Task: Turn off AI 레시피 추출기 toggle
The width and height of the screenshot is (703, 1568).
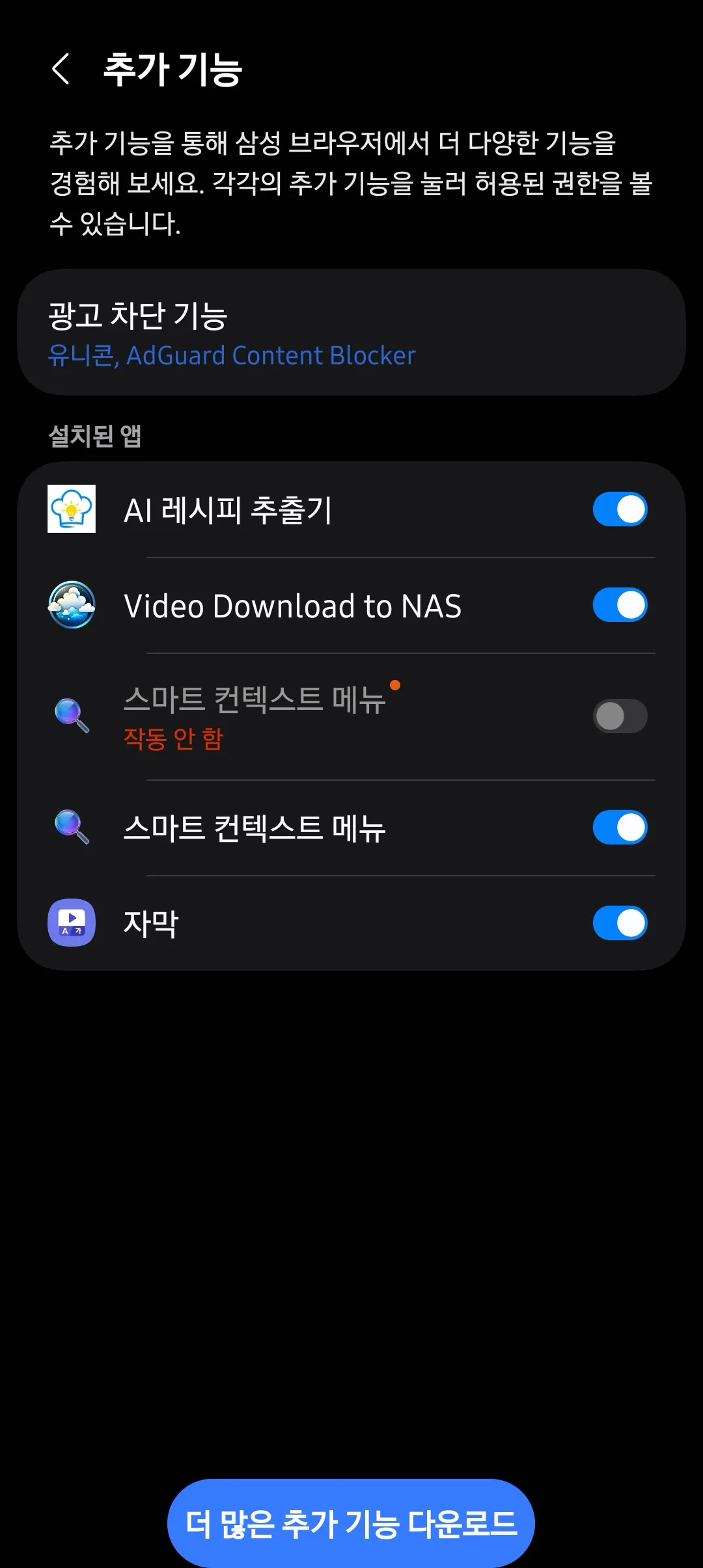Action: click(620, 509)
